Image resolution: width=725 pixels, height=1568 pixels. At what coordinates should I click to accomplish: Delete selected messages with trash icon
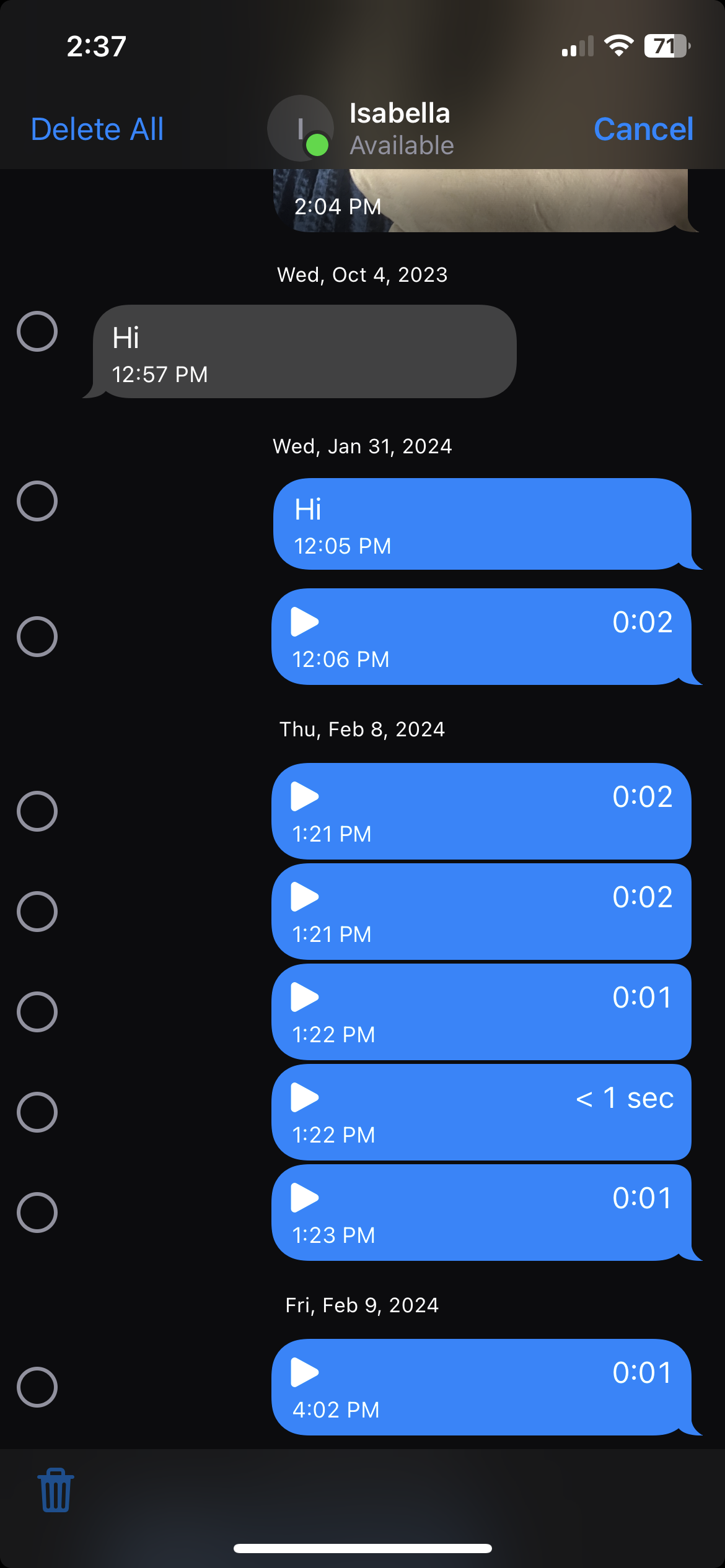(x=56, y=1490)
